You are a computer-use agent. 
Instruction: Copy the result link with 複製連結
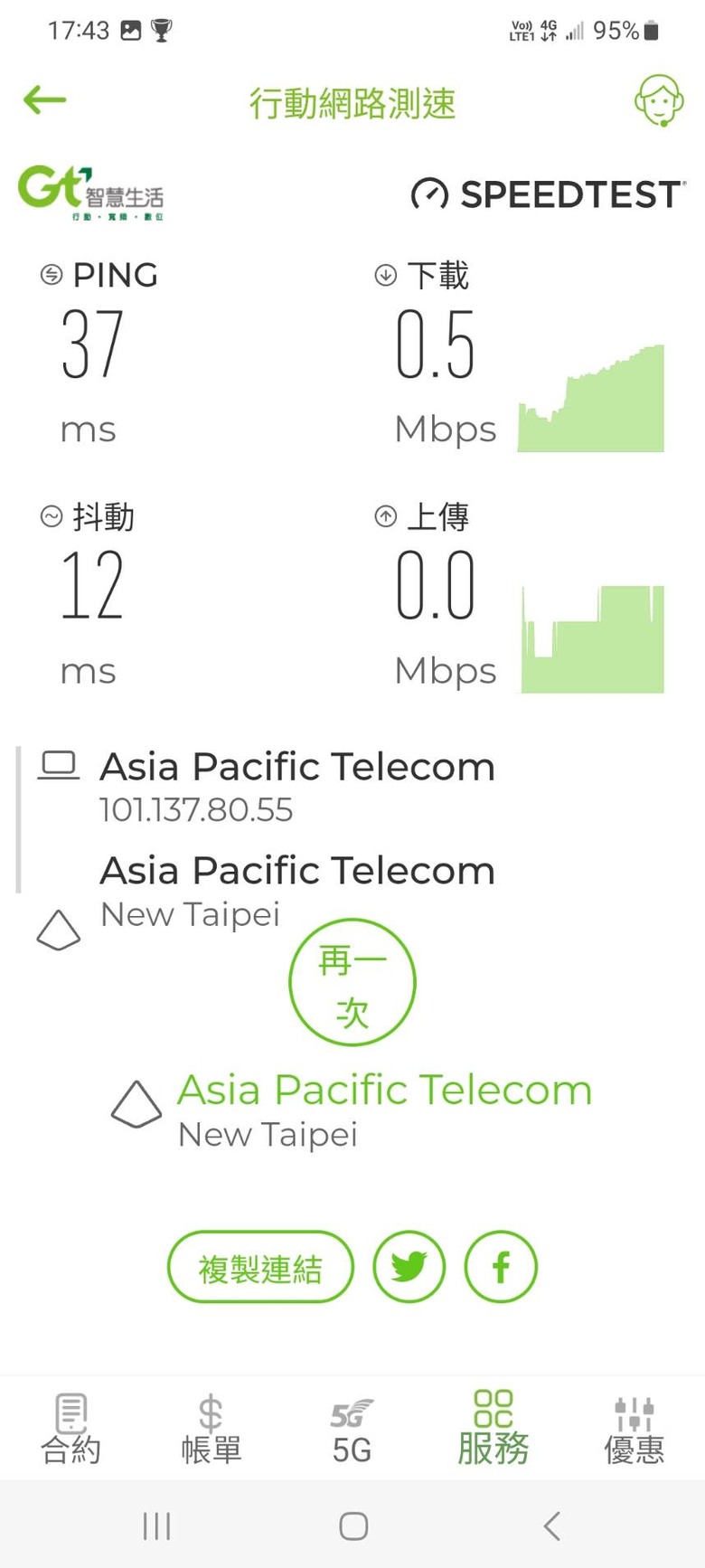point(260,1268)
